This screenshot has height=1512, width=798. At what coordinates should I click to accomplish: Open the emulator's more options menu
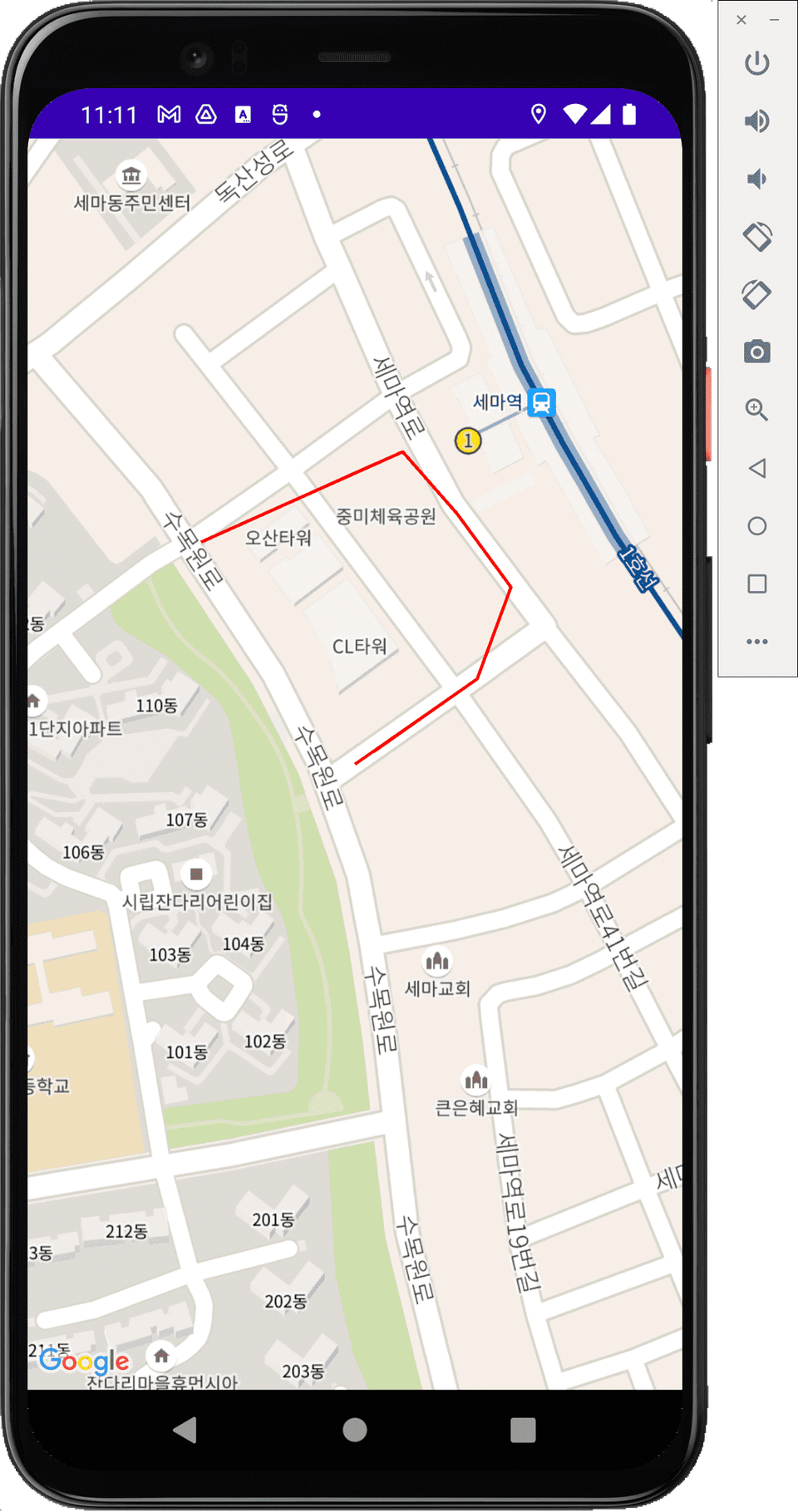[x=756, y=642]
